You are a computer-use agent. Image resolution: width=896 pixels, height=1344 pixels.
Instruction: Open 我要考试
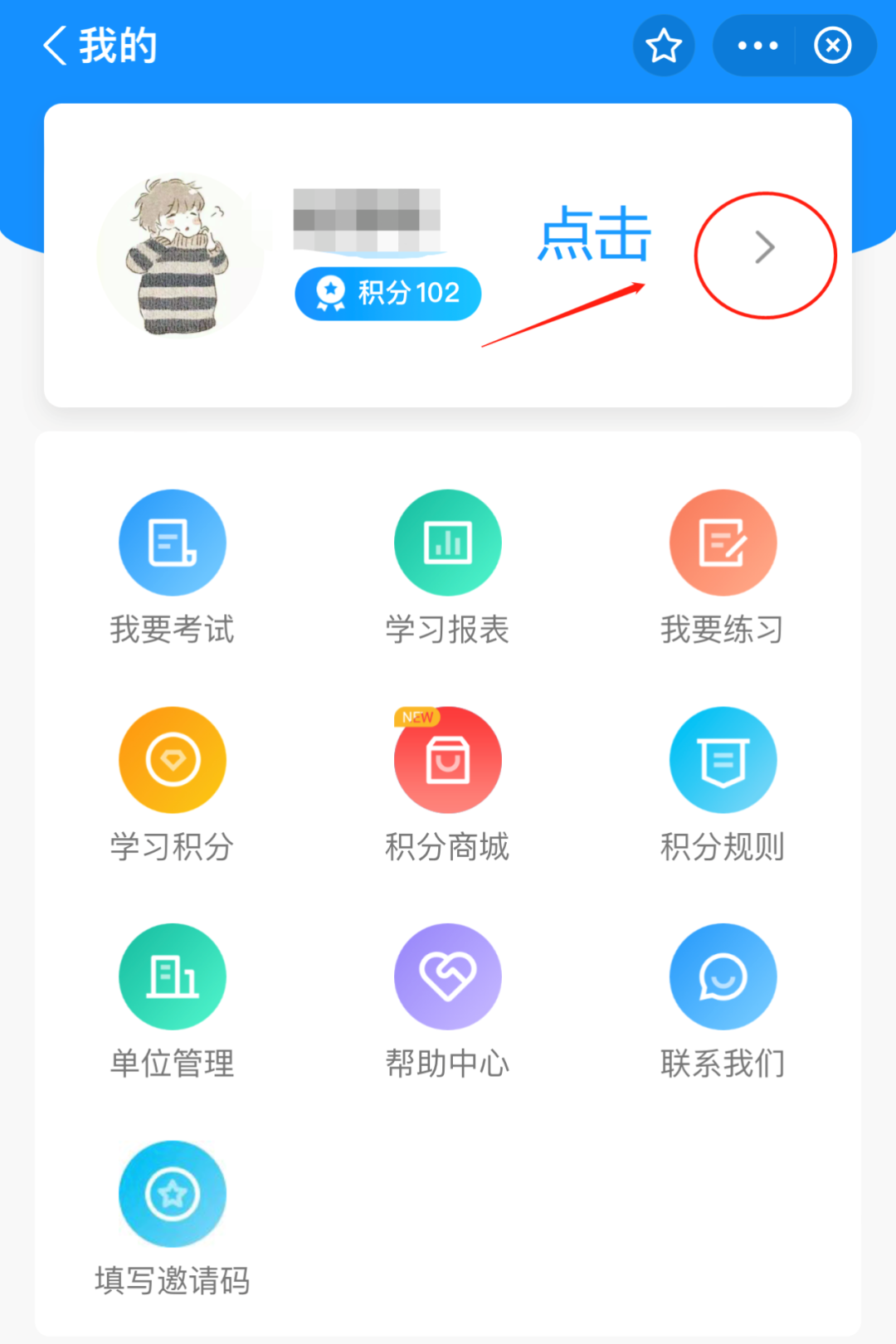(x=173, y=543)
